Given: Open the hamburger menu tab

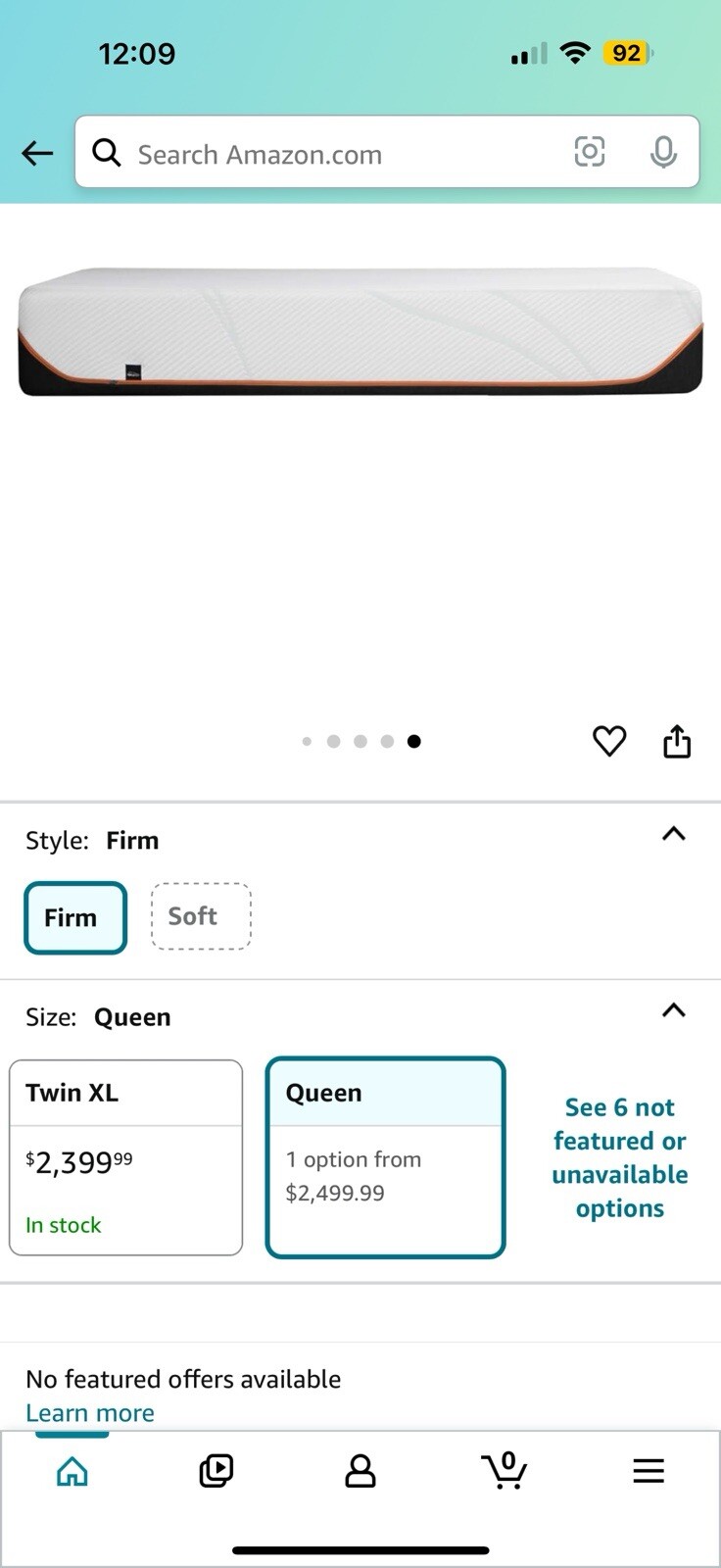Looking at the screenshot, I should [x=649, y=1471].
